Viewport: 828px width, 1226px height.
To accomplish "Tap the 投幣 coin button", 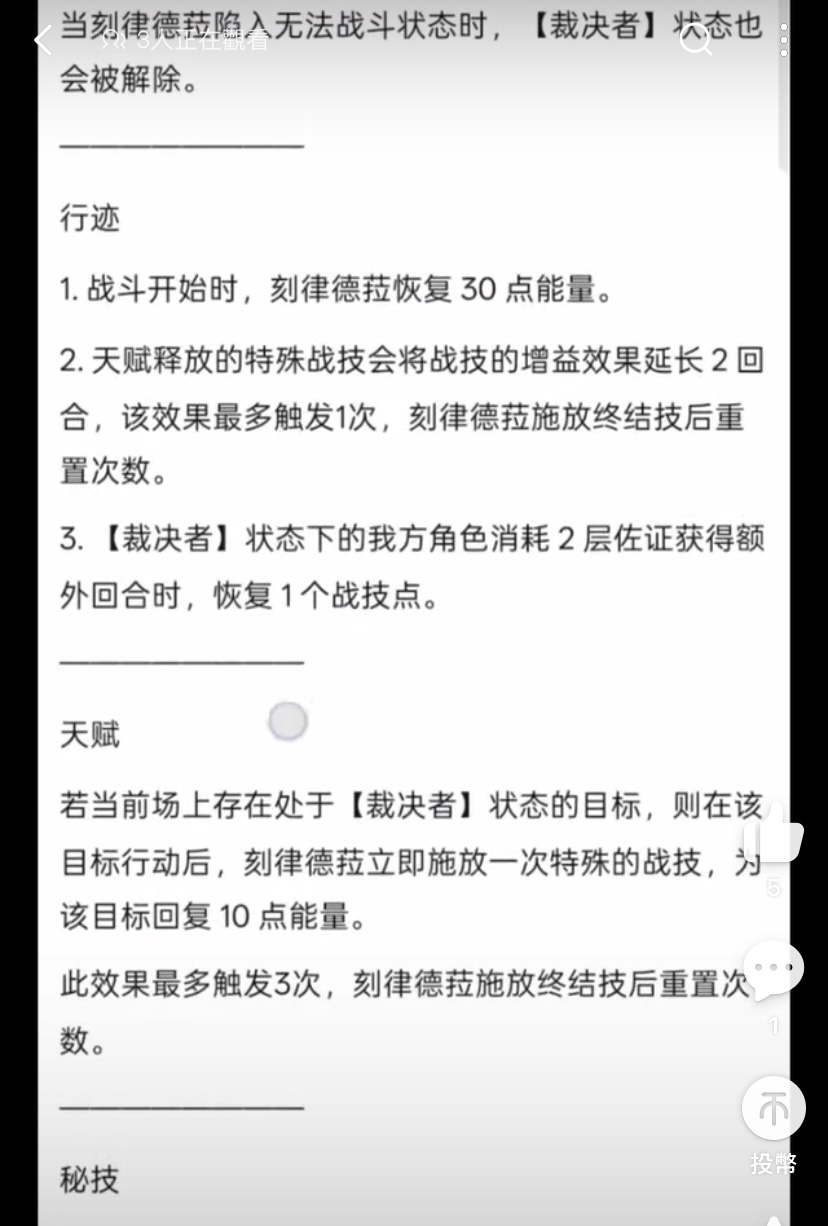I will coord(773,1108).
